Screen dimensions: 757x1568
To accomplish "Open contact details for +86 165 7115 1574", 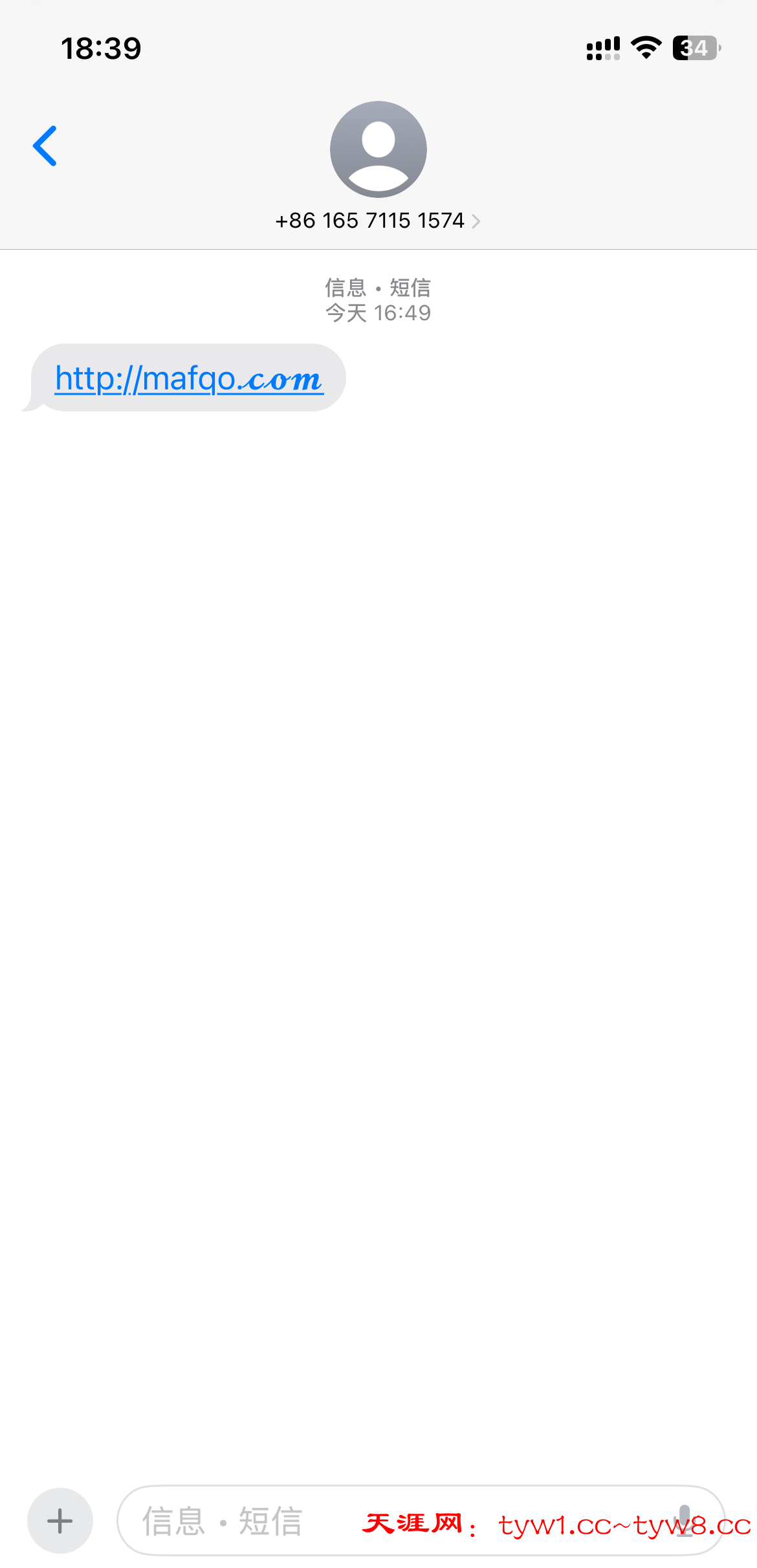I will (x=378, y=221).
